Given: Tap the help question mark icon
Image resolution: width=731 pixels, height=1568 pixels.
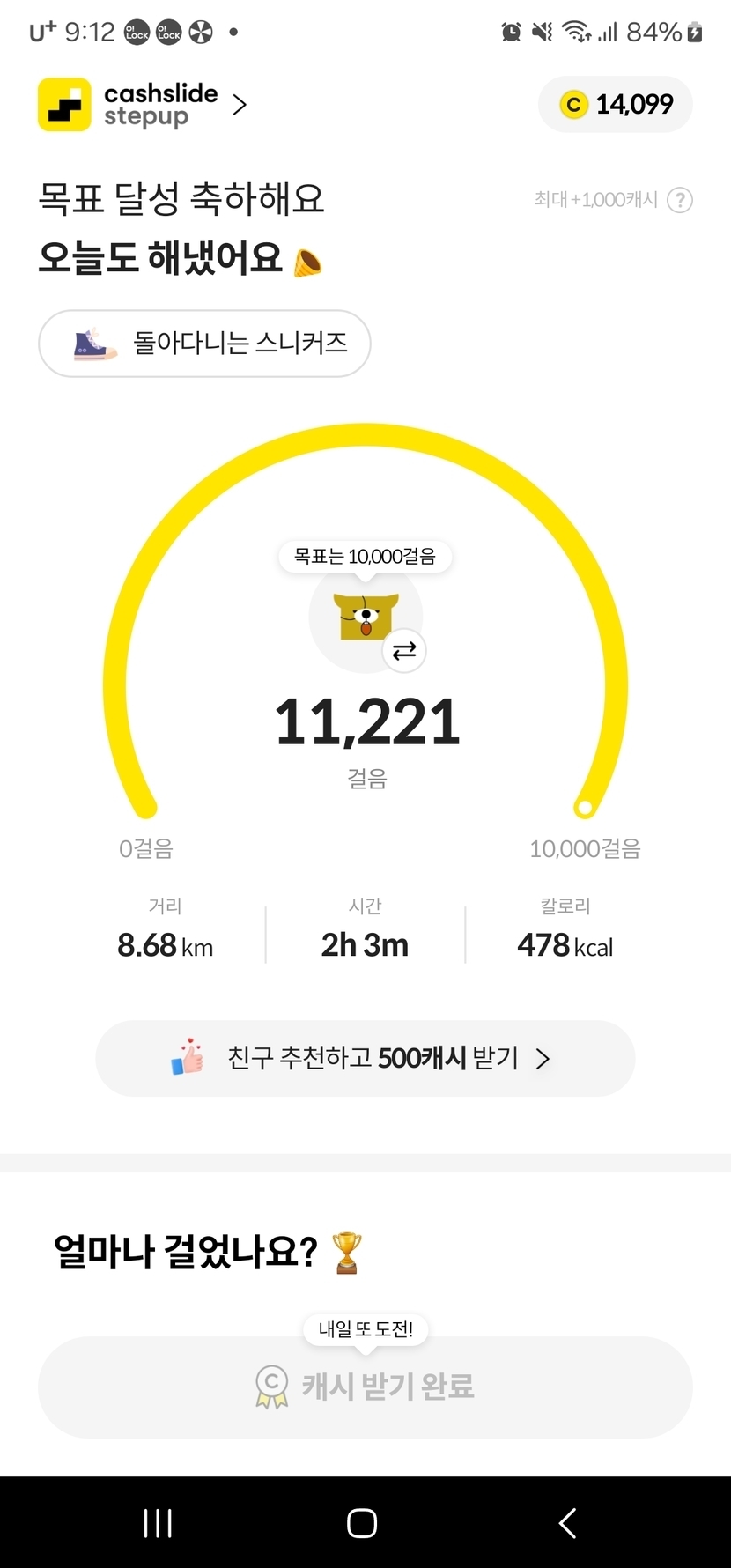Looking at the screenshot, I should pos(680,201).
